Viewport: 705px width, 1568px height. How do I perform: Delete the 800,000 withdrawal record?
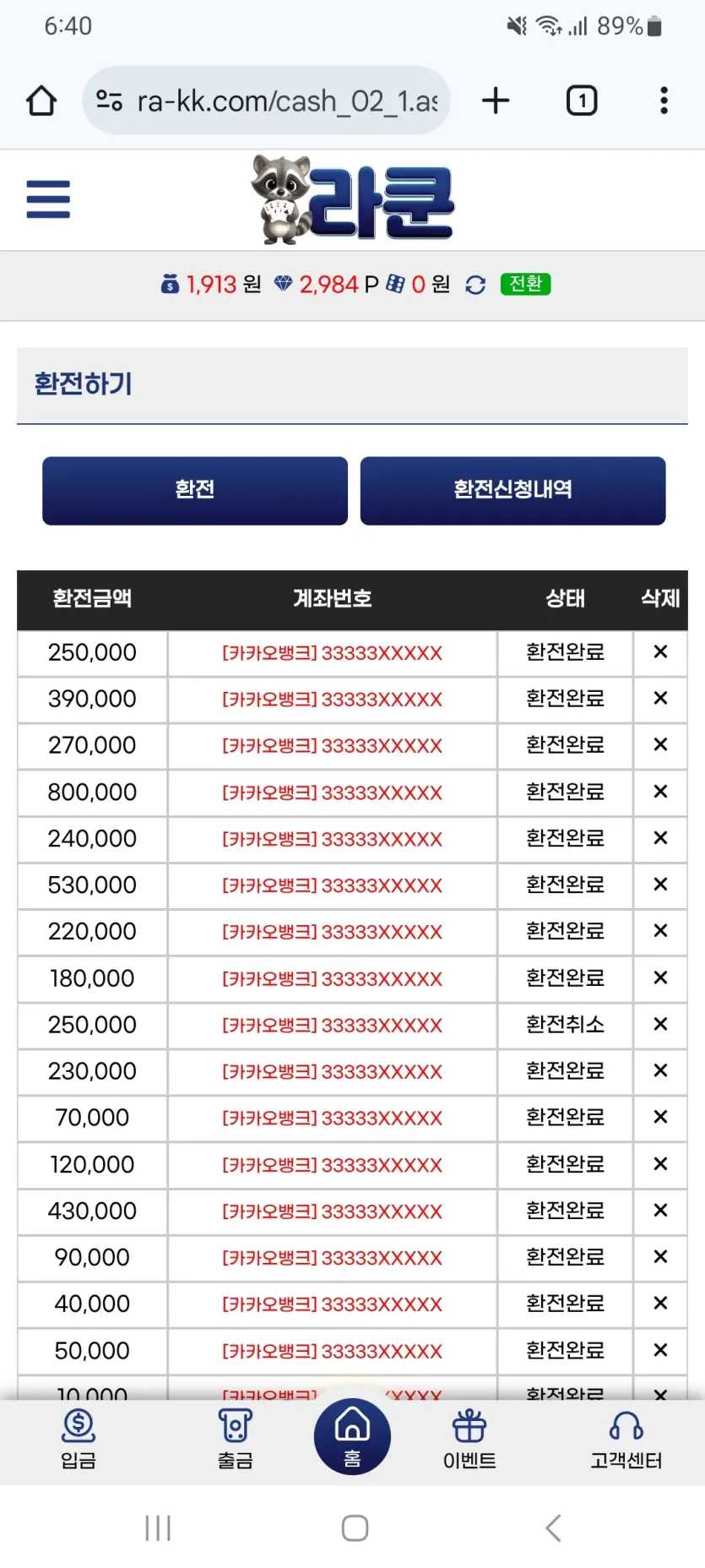point(660,792)
